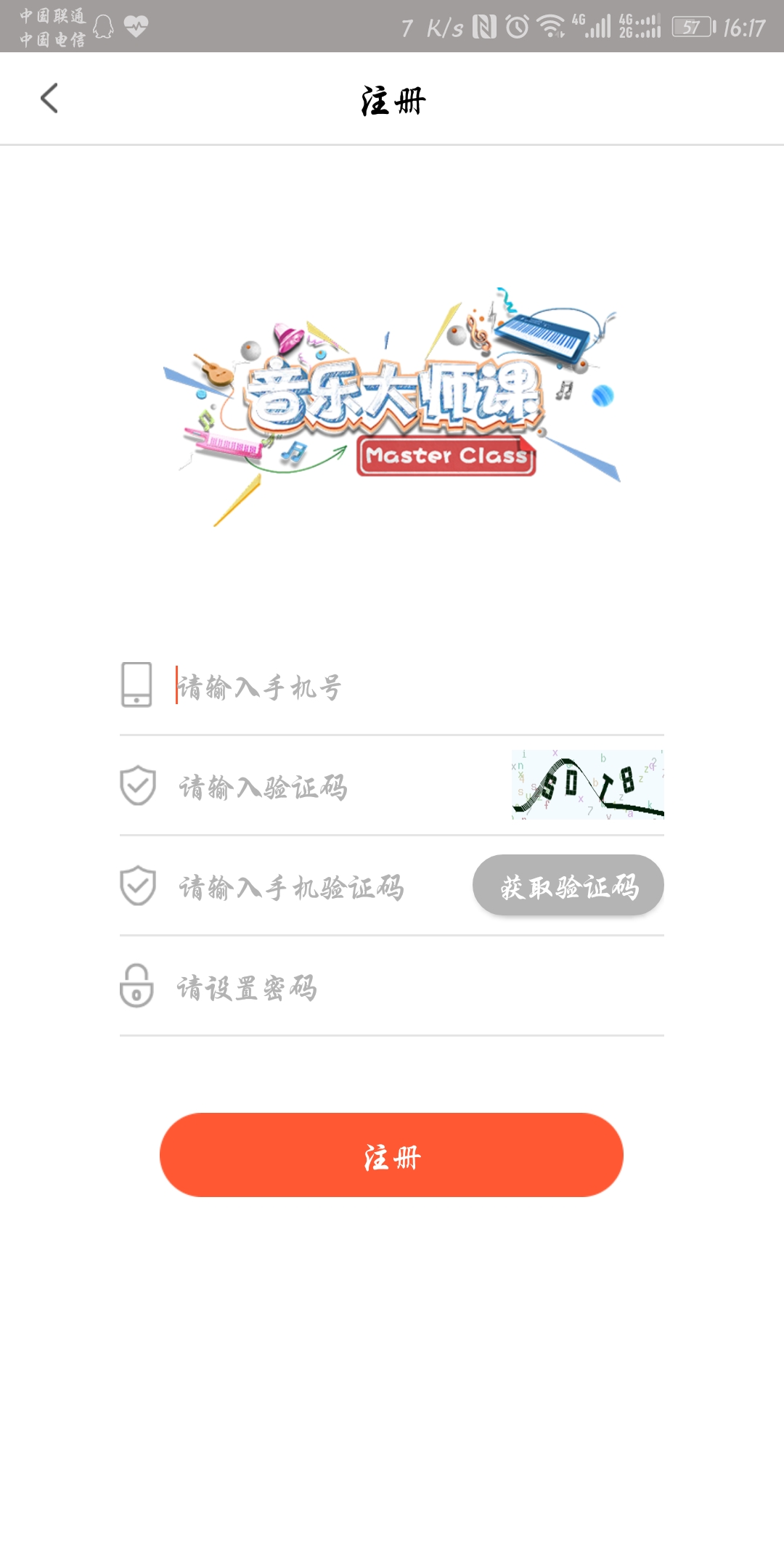Tap the notification bell icon top left
Image resolution: width=784 pixels, height=1568 pixels.
[x=104, y=24]
